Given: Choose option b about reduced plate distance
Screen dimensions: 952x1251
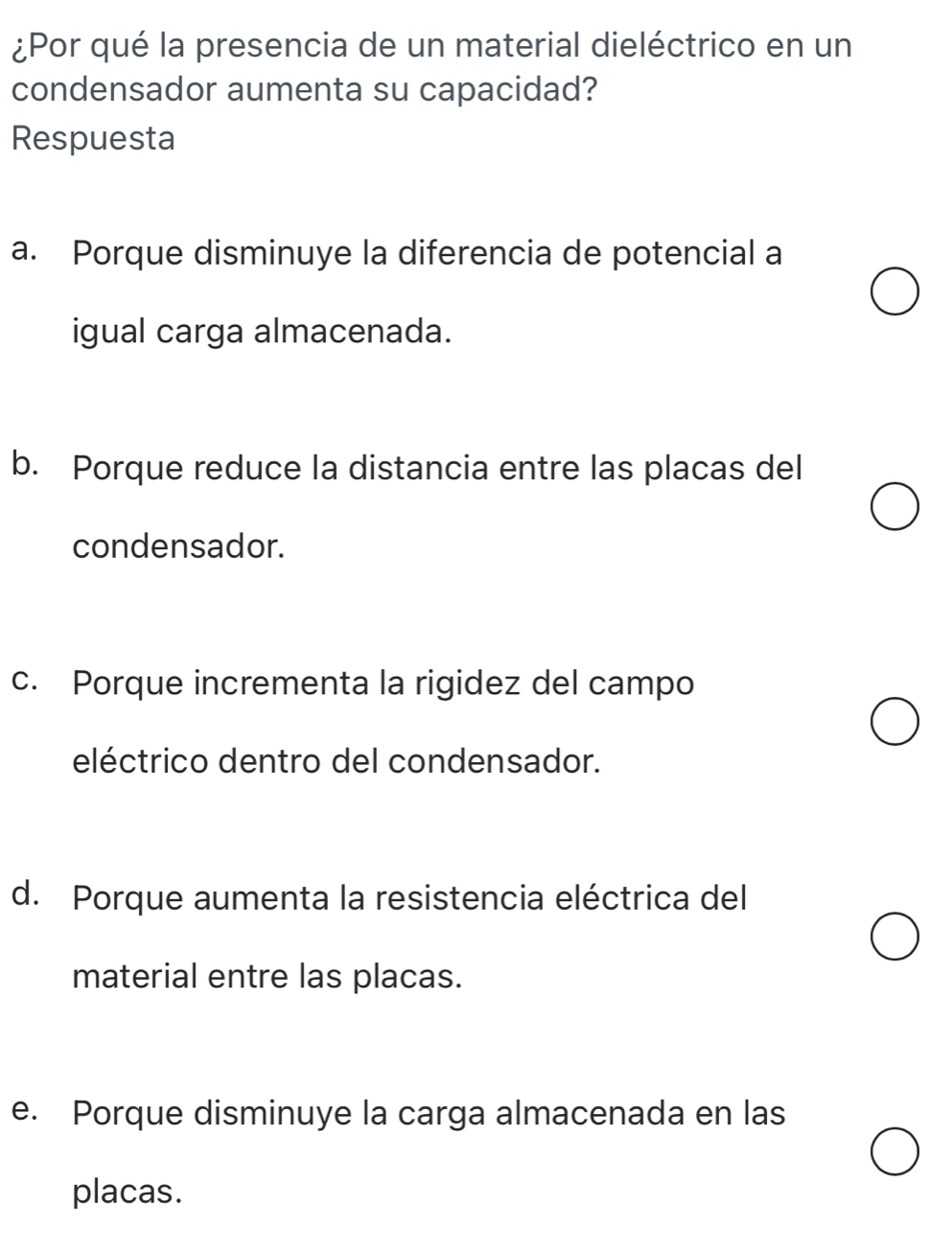Looking at the screenshot, I should 897,508.
